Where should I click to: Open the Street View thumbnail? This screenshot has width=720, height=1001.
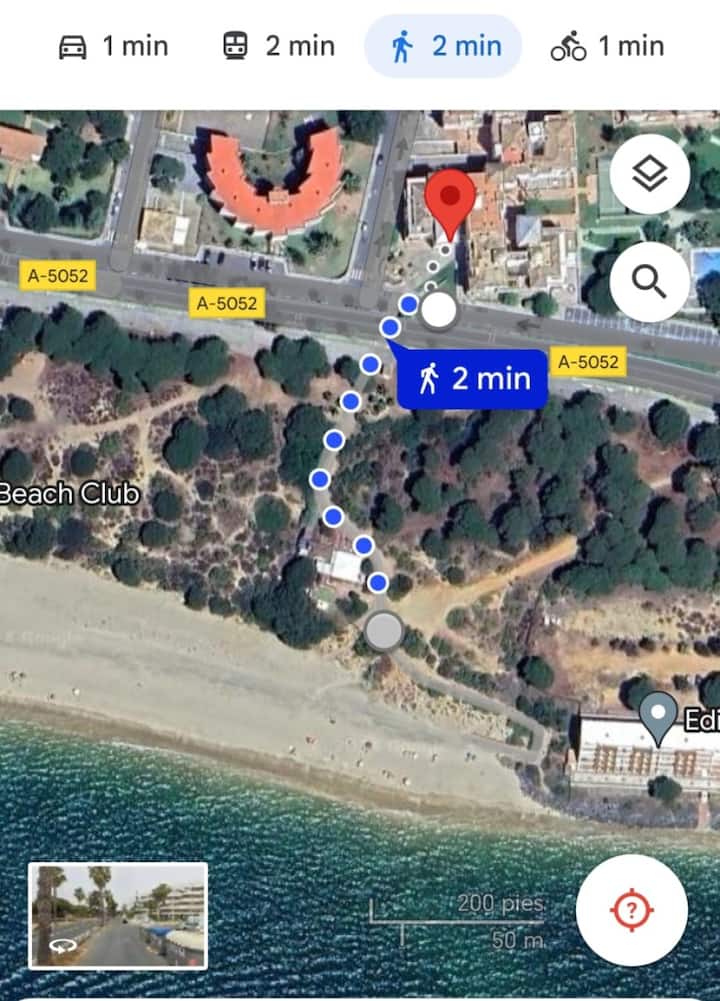118,916
